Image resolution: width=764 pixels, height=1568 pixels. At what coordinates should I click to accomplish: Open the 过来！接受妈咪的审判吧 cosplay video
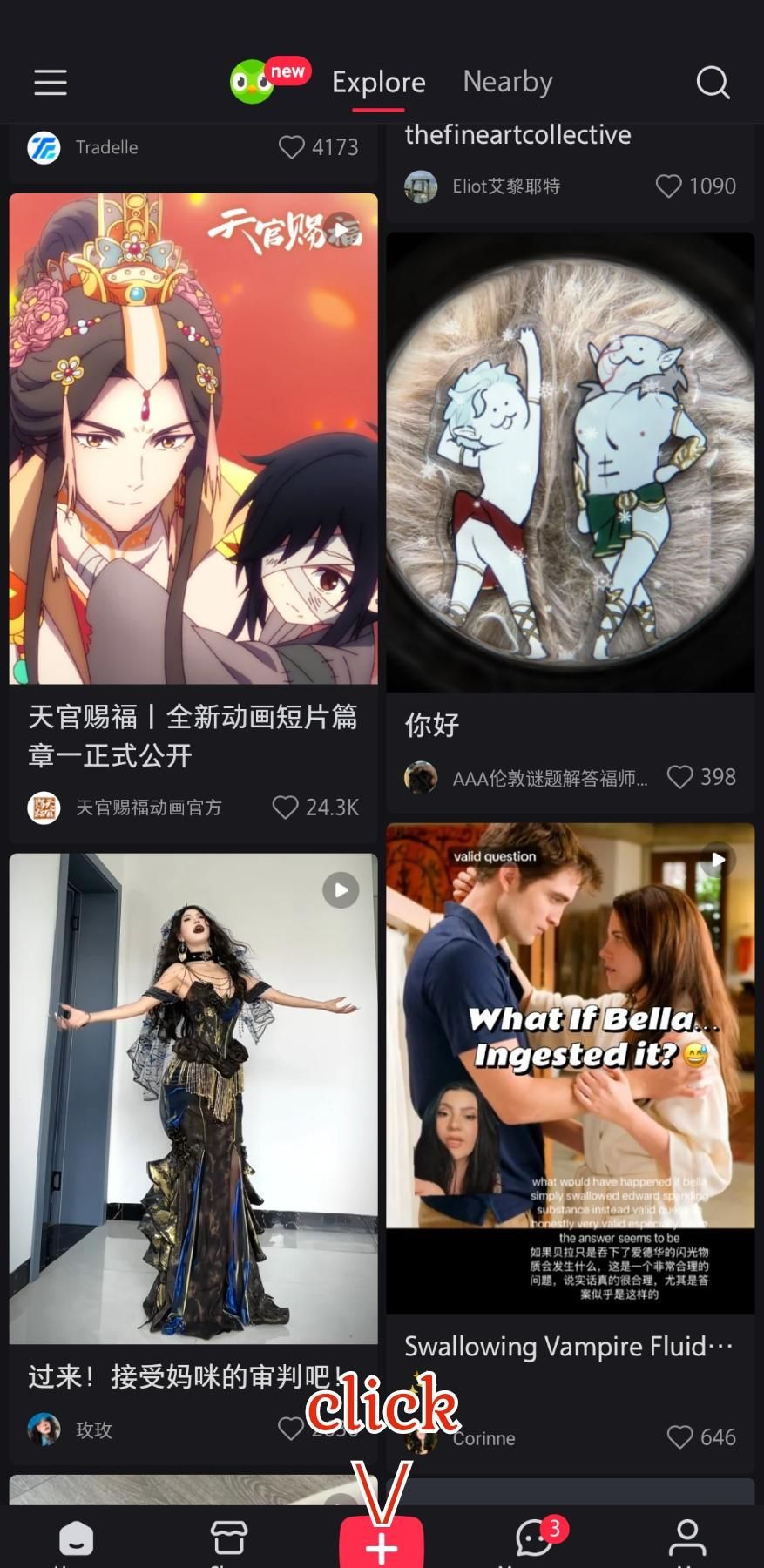point(193,1098)
